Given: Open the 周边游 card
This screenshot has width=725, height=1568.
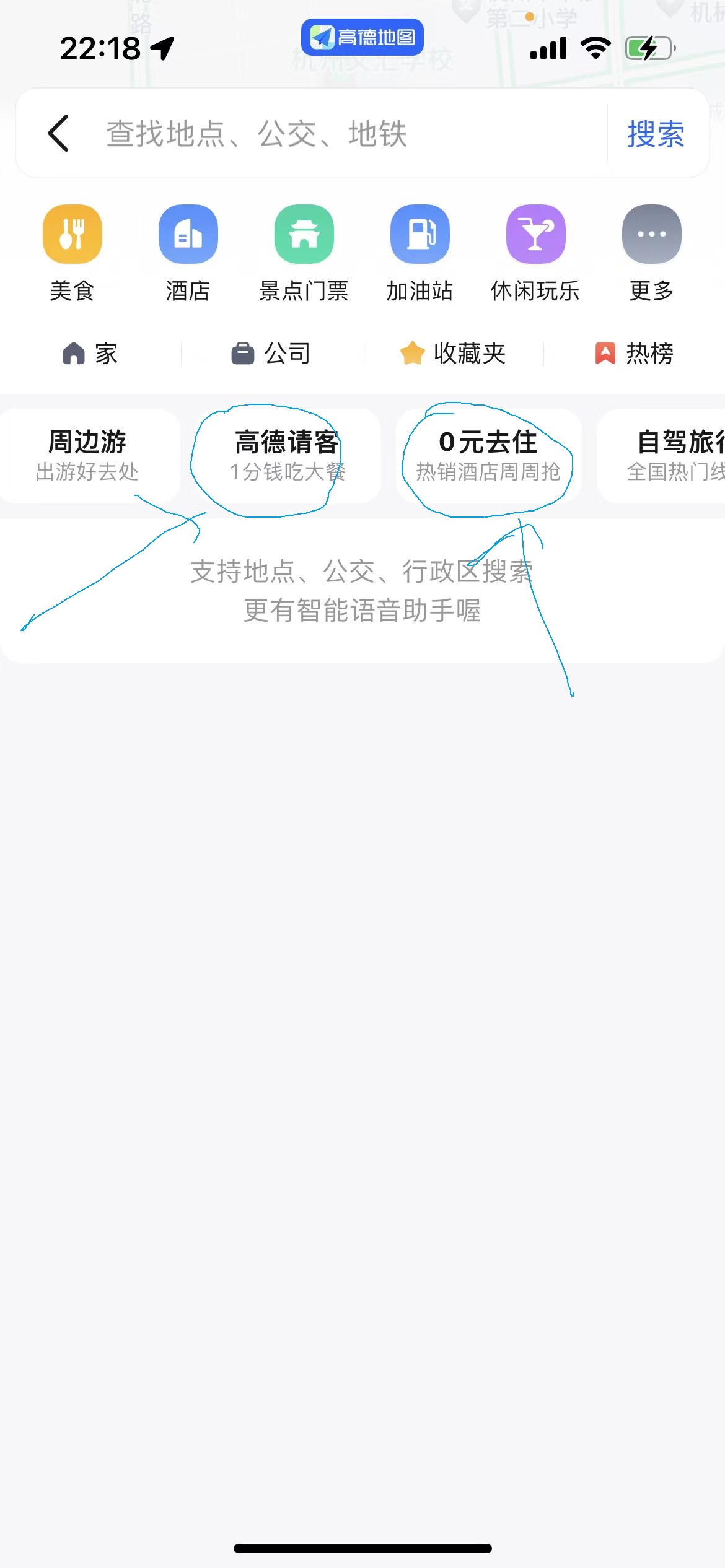Looking at the screenshot, I should (88, 456).
